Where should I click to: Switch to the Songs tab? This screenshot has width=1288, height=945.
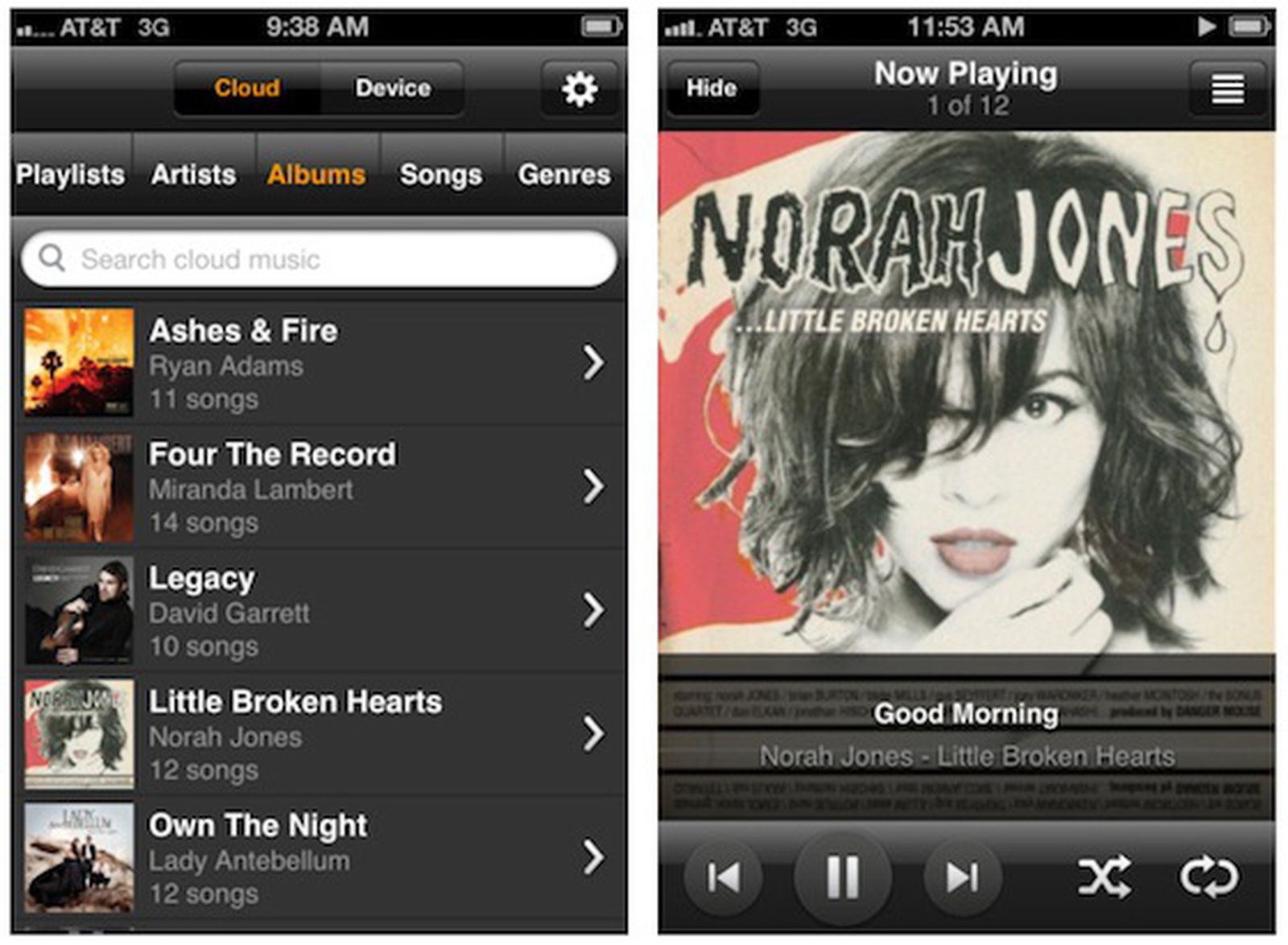(x=441, y=175)
